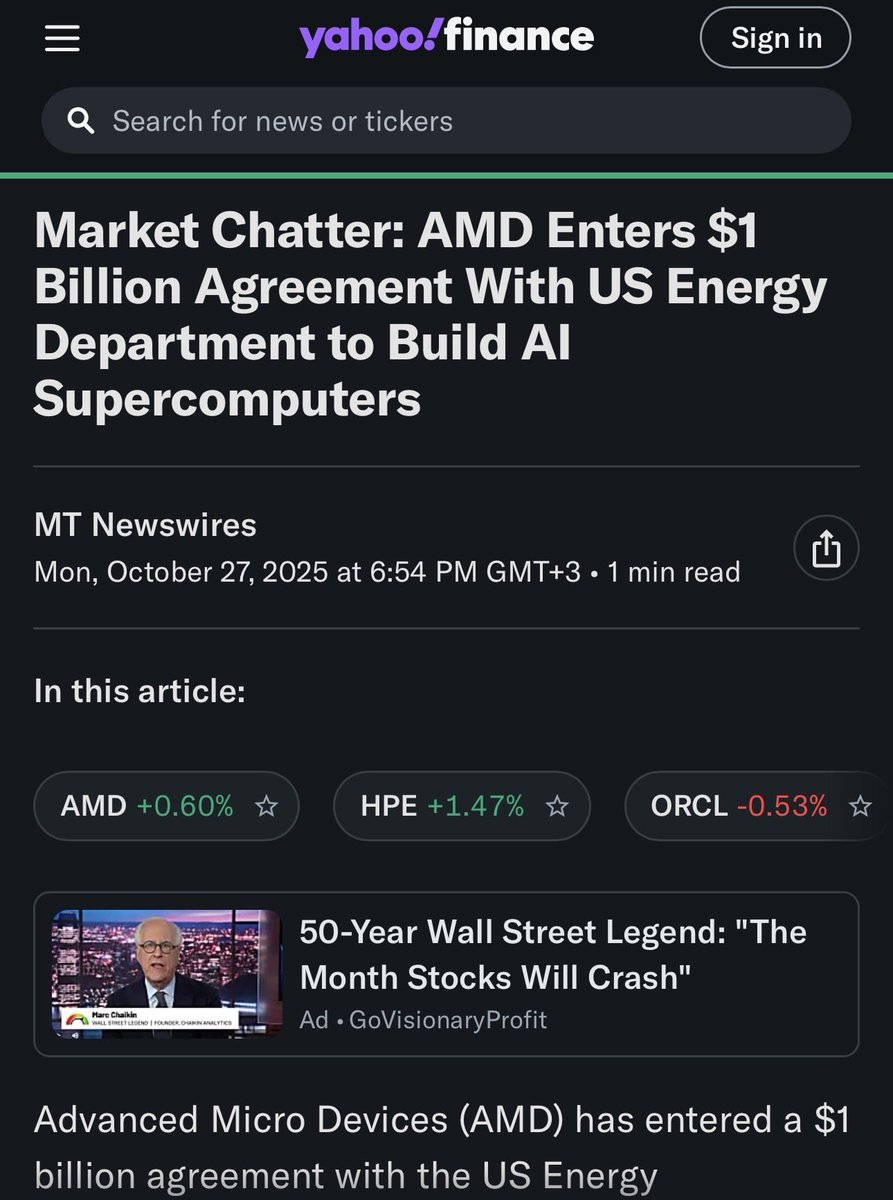Go to the Yahoo Finance home page
This screenshot has width=893, height=1200.
tap(446, 38)
